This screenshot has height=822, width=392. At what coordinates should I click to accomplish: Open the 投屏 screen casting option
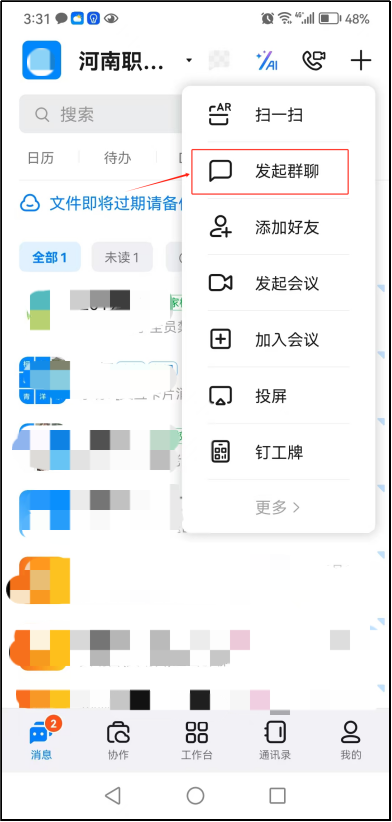pyautogui.click(x=278, y=396)
